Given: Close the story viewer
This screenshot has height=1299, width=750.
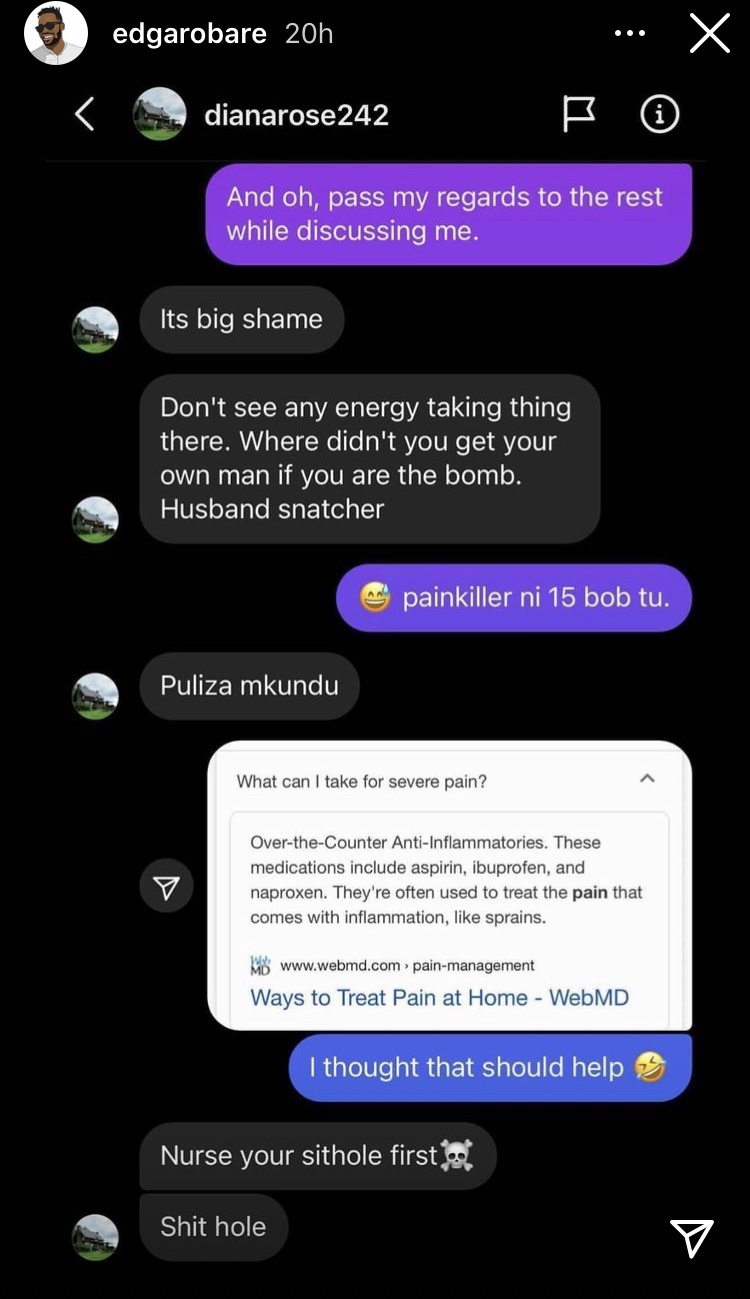Looking at the screenshot, I should [x=709, y=34].
